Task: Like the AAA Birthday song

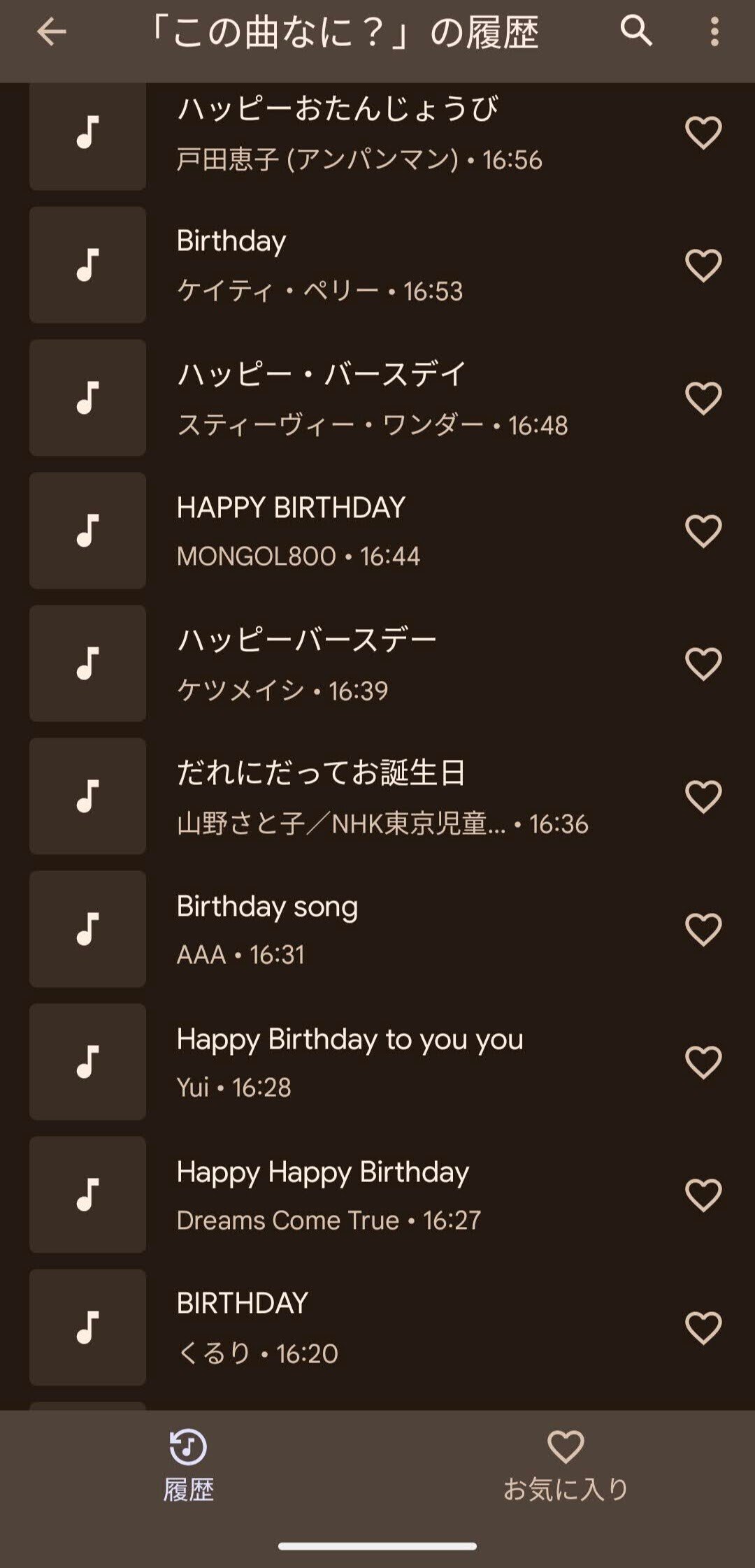Action: [703, 930]
